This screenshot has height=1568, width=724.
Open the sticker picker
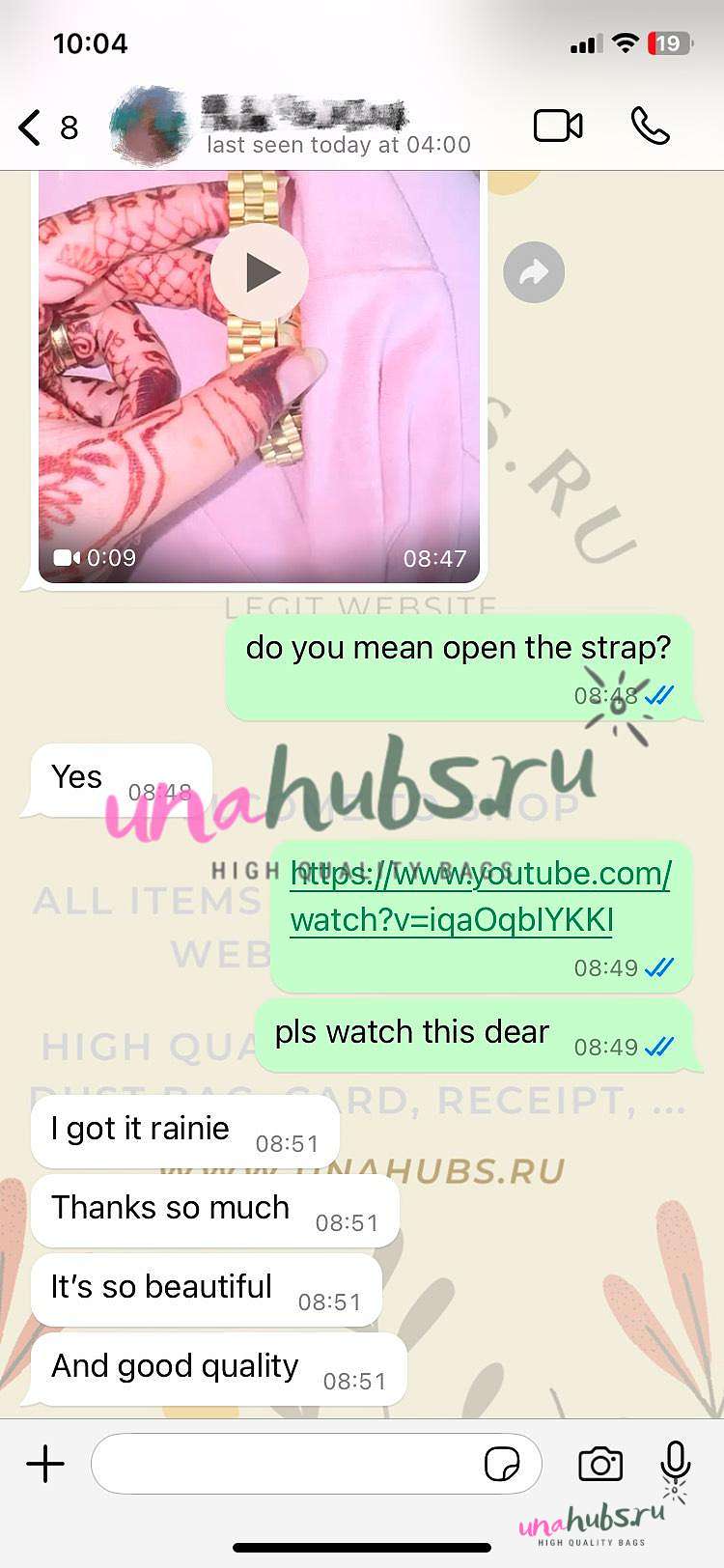502,1464
